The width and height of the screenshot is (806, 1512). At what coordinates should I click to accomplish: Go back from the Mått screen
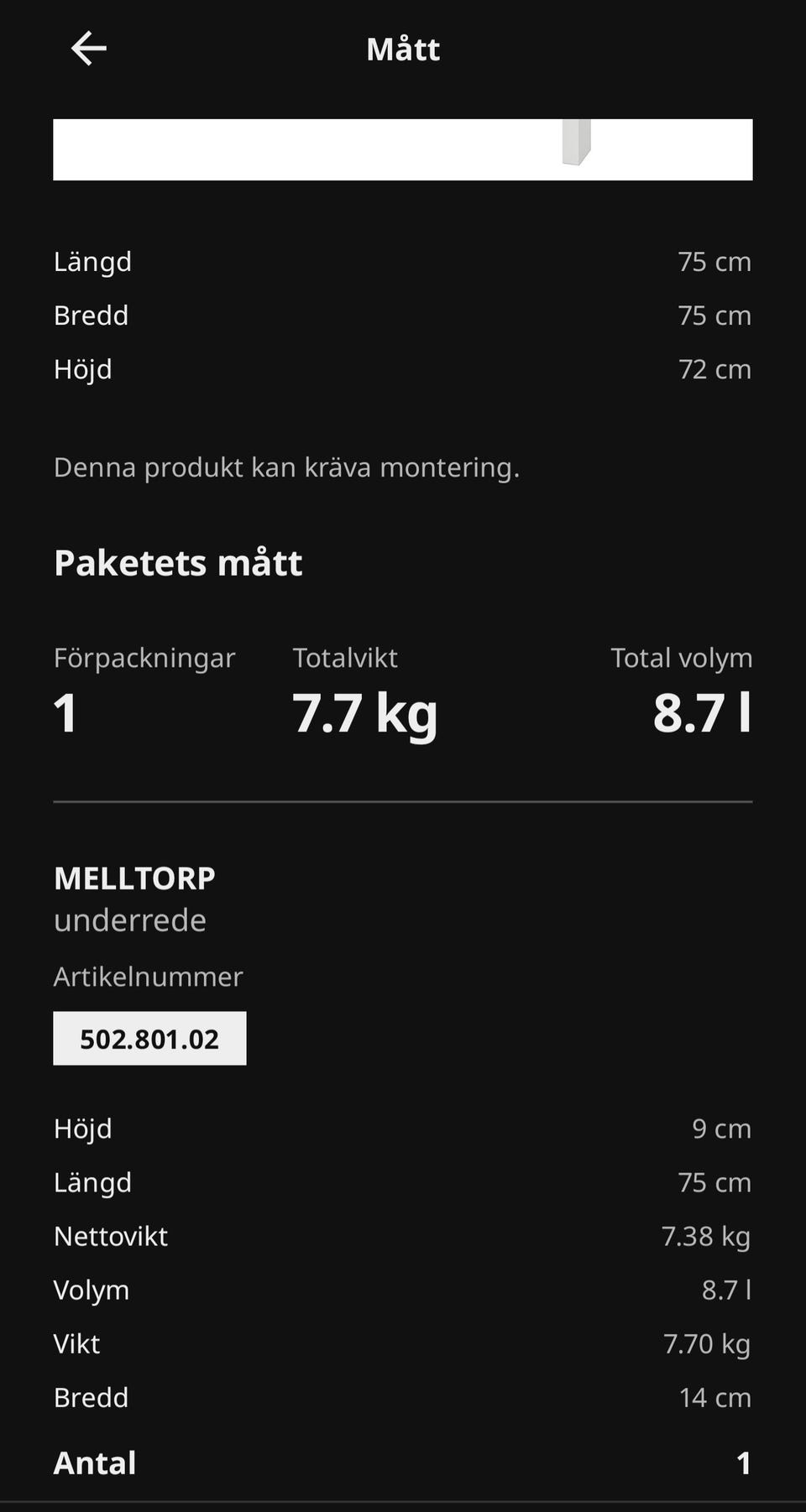pos(88,49)
